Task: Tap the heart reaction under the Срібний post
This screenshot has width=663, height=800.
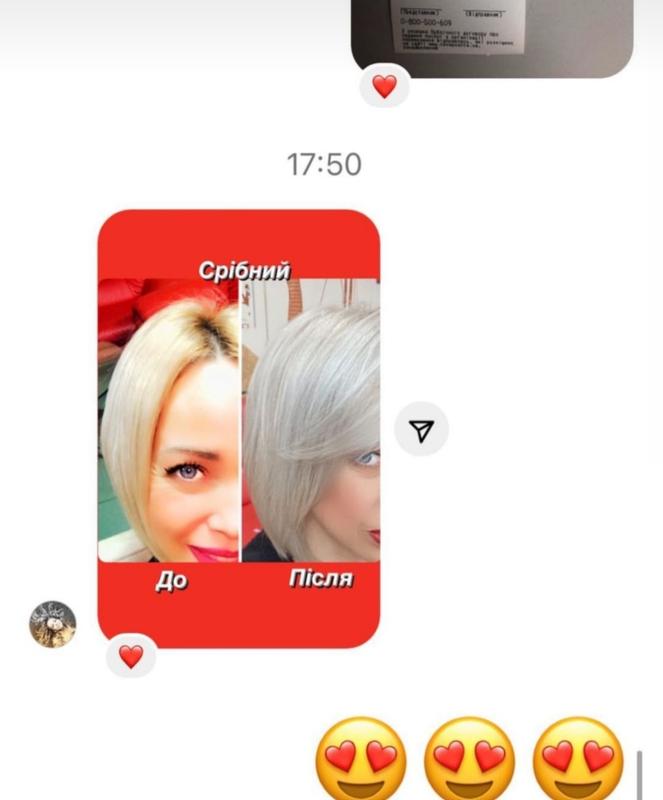Action: [131, 656]
